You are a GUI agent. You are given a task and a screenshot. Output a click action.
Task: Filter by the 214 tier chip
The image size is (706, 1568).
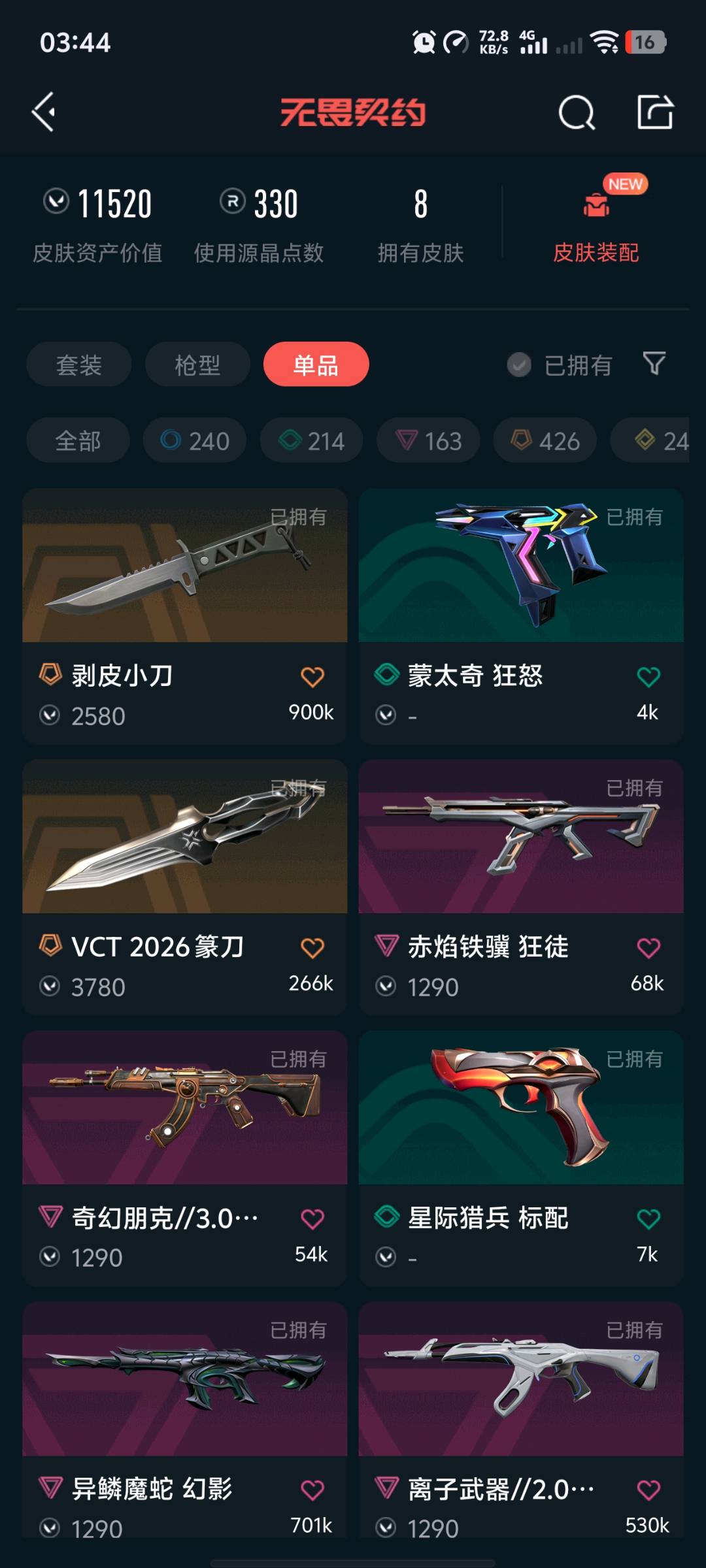pos(312,441)
